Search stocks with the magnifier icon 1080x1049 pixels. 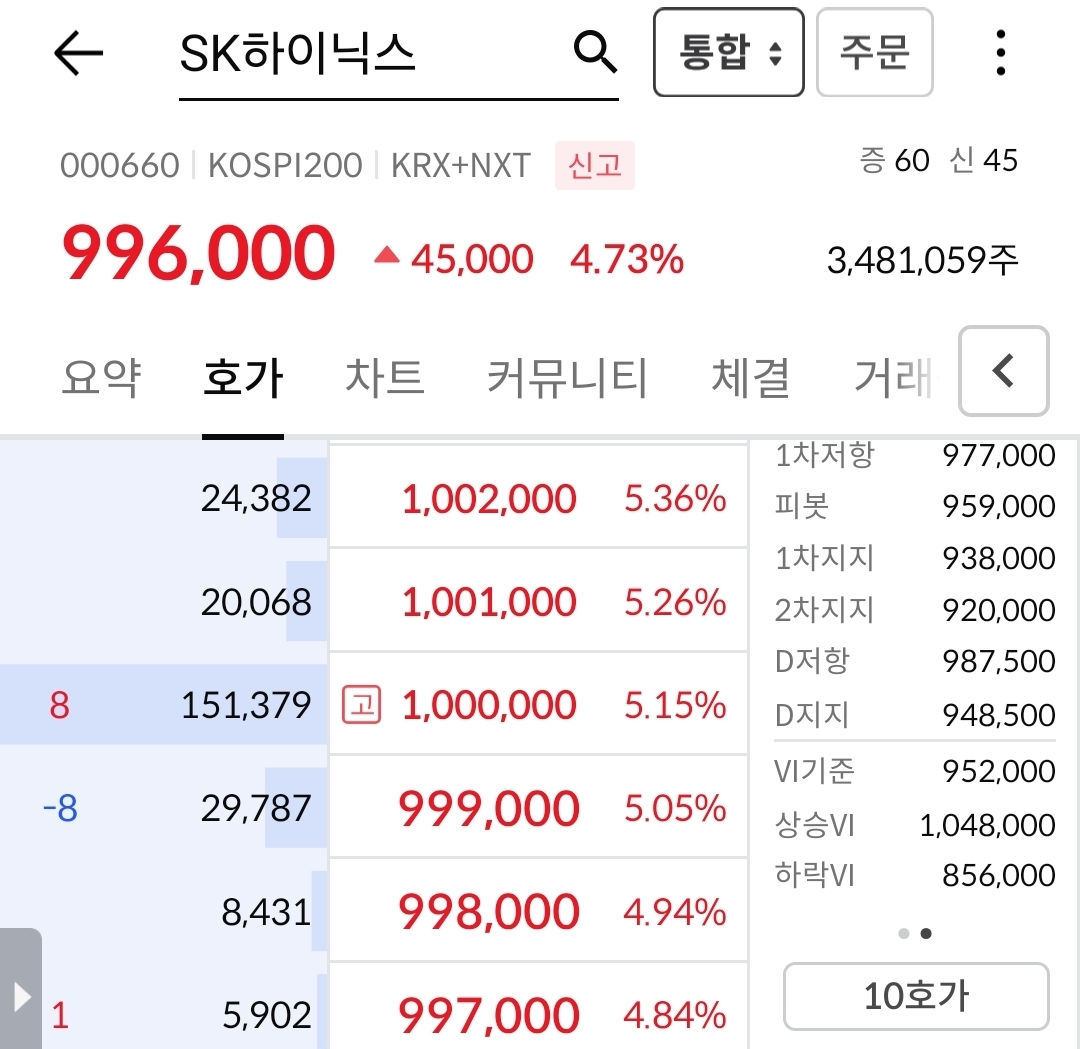click(x=595, y=52)
